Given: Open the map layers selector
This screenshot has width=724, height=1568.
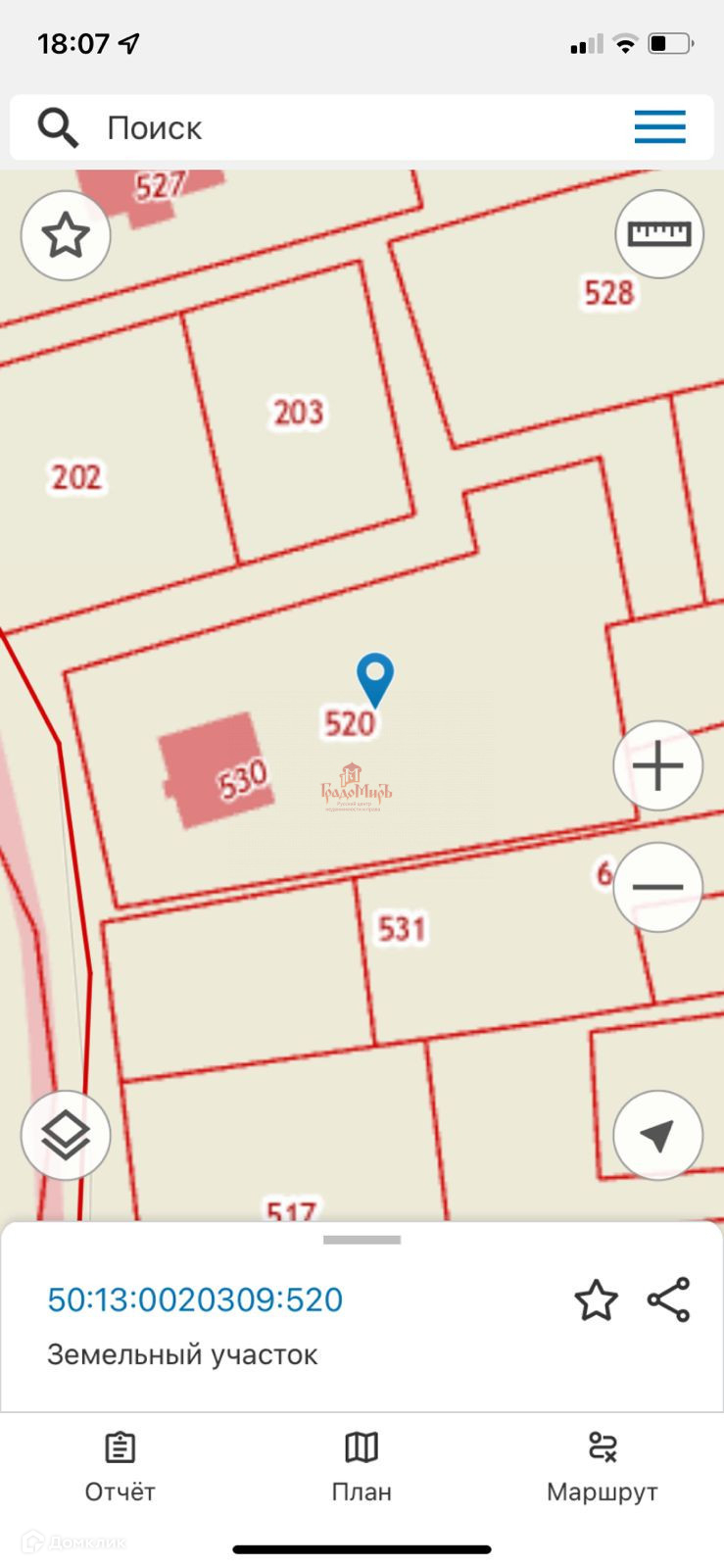Looking at the screenshot, I should [x=66, y=1135].
